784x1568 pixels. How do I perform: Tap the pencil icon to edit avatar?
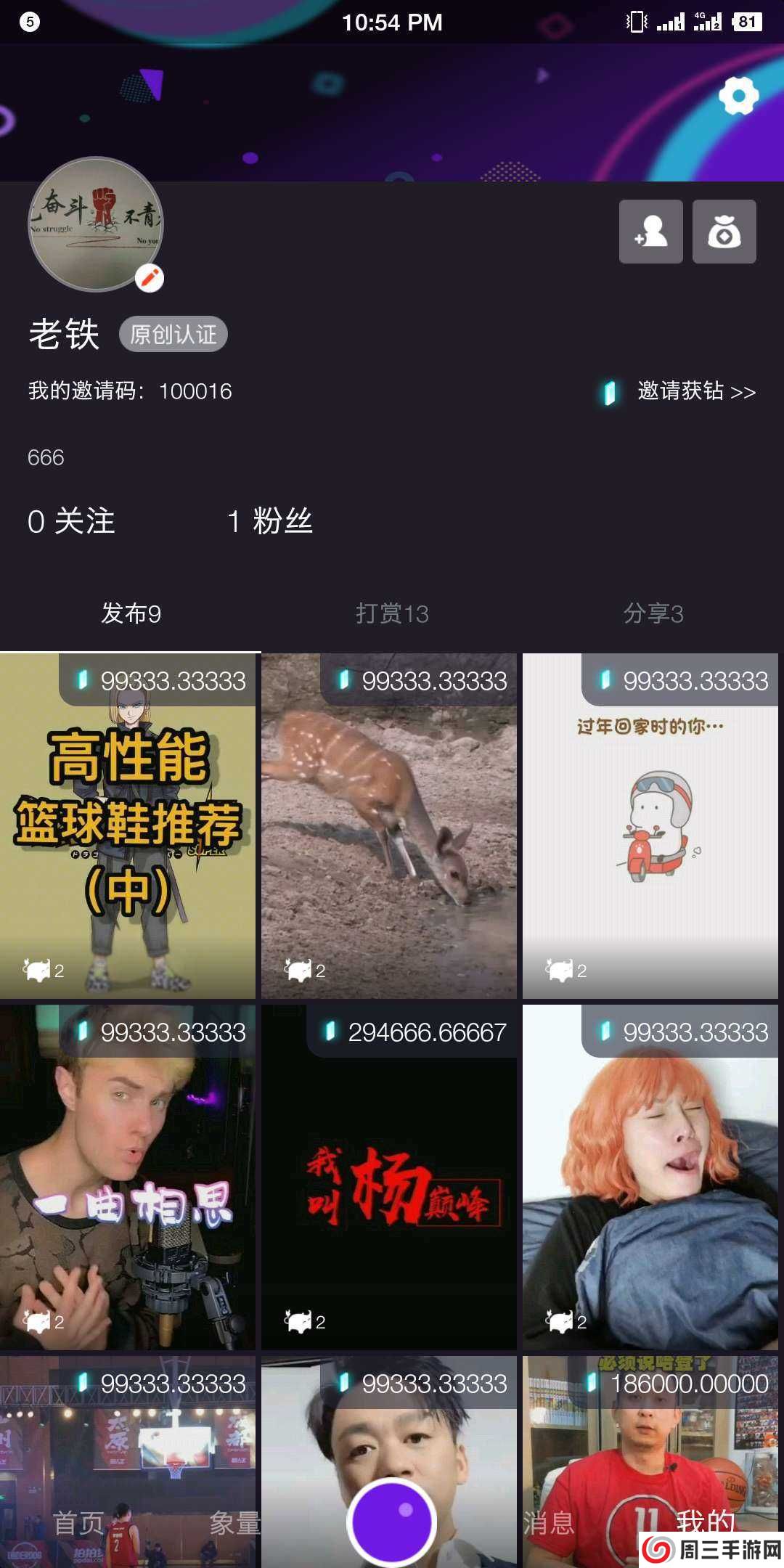coord(150,278)
